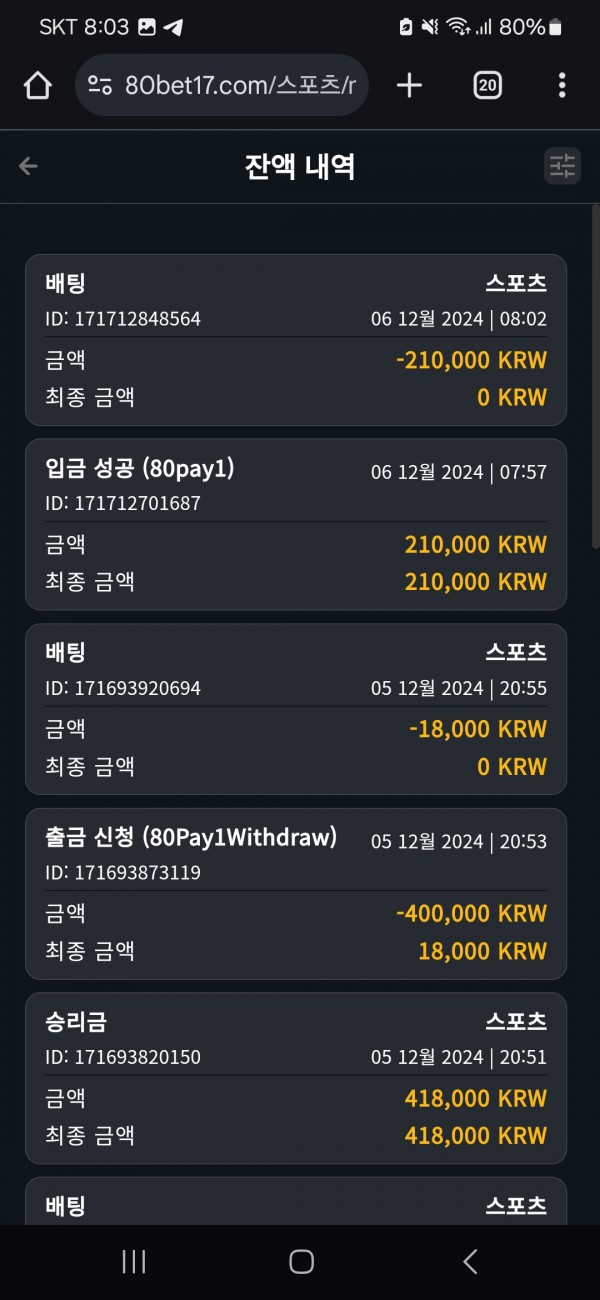Viewport: 600px width, 1300px height.
Task: Go back from the 잔액 내역 page
Action: point(28,166)
